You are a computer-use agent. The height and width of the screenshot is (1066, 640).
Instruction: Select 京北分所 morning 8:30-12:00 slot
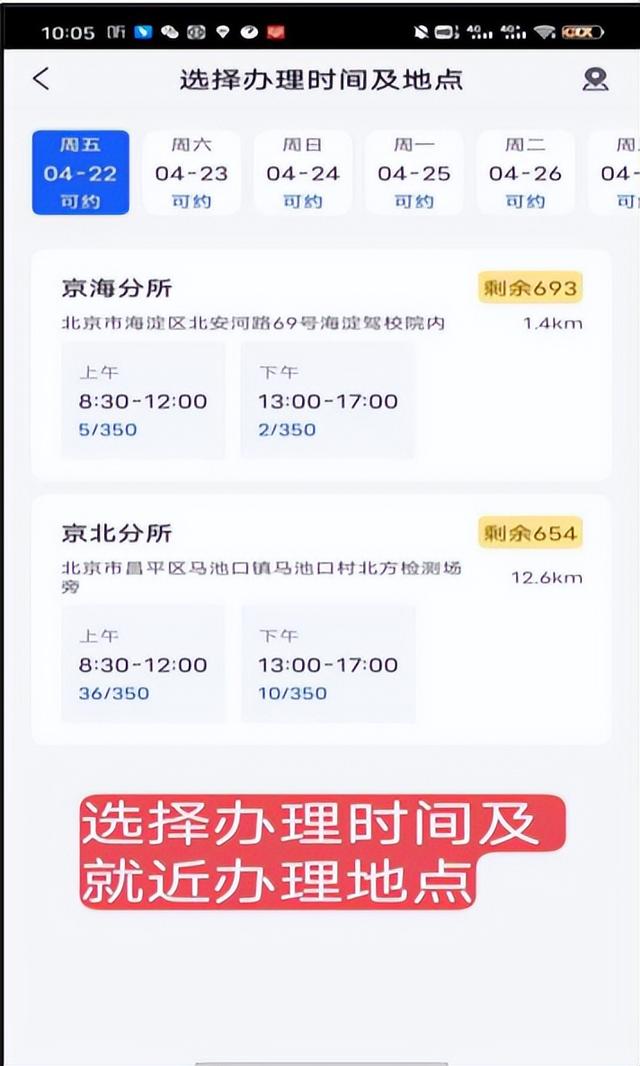click(x=143, y=664)
